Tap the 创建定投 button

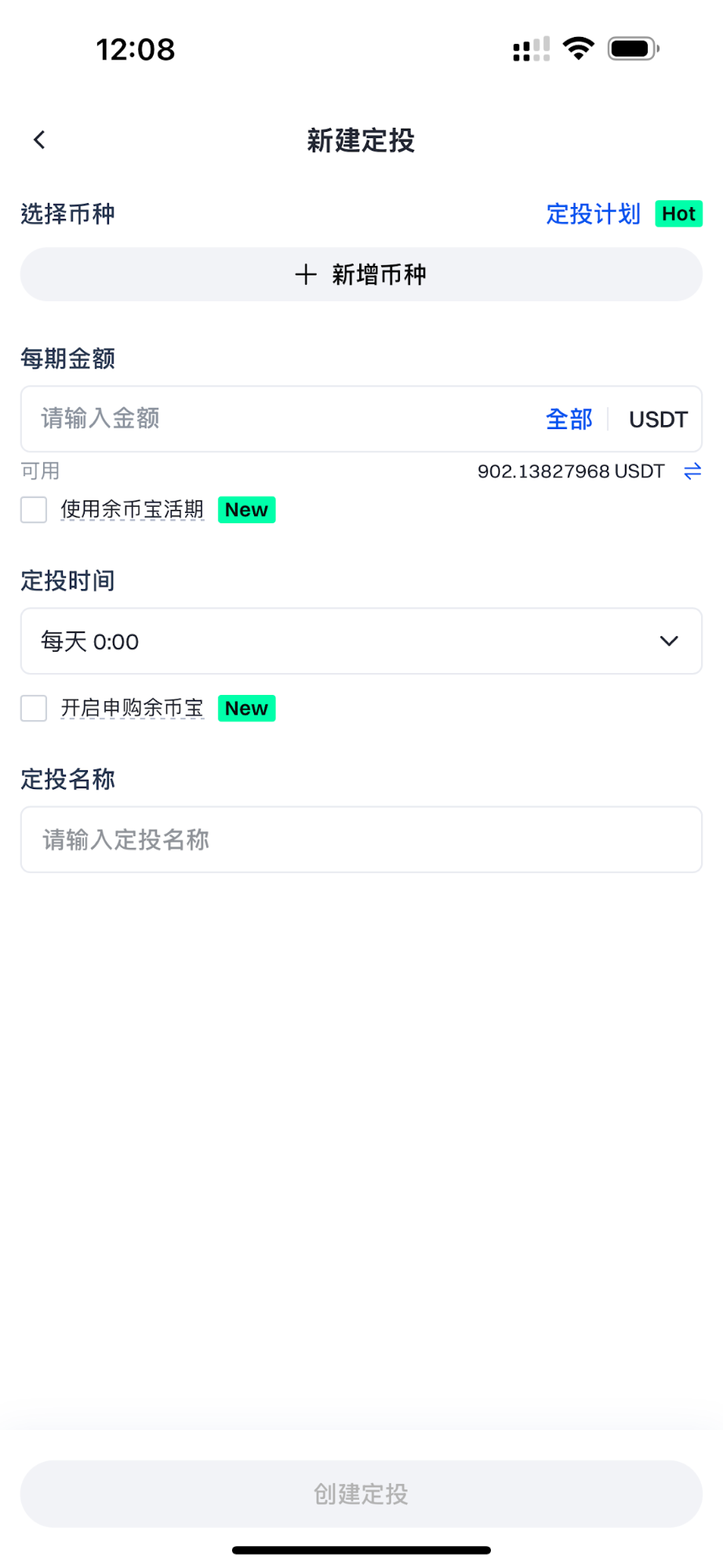[361, 1493]
